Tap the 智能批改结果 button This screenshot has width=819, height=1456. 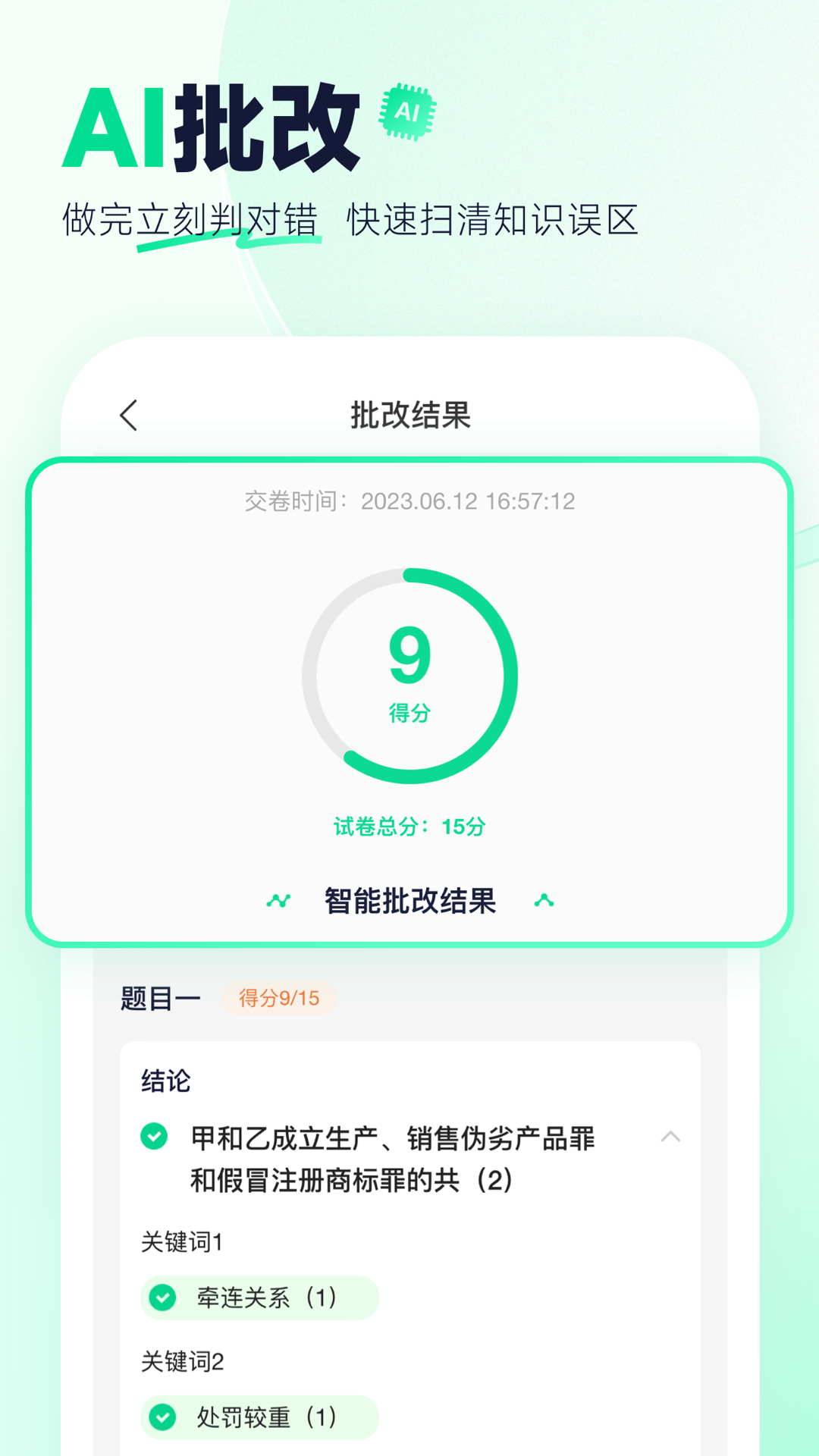(x=410, y=901)
